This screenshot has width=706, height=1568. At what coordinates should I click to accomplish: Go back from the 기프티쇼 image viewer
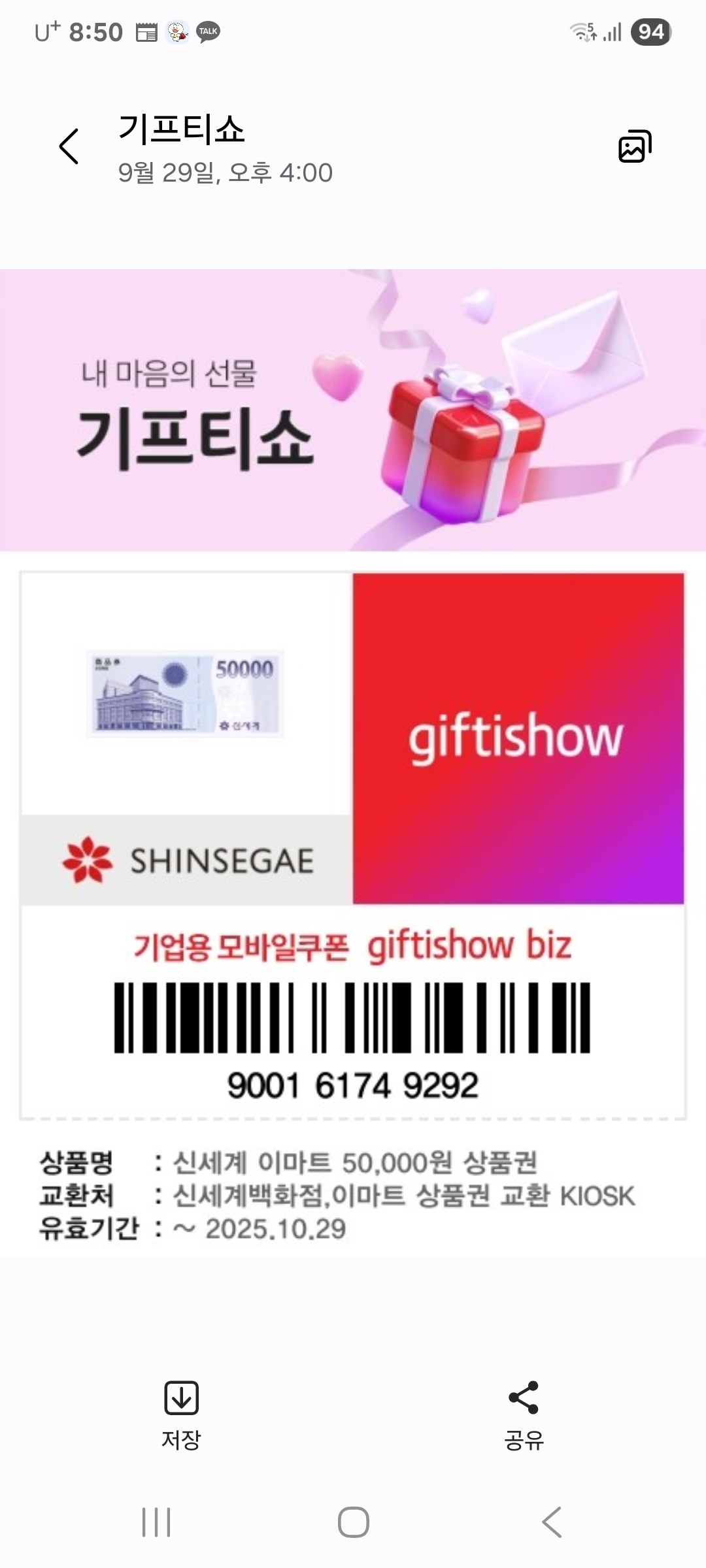point(69,146)
